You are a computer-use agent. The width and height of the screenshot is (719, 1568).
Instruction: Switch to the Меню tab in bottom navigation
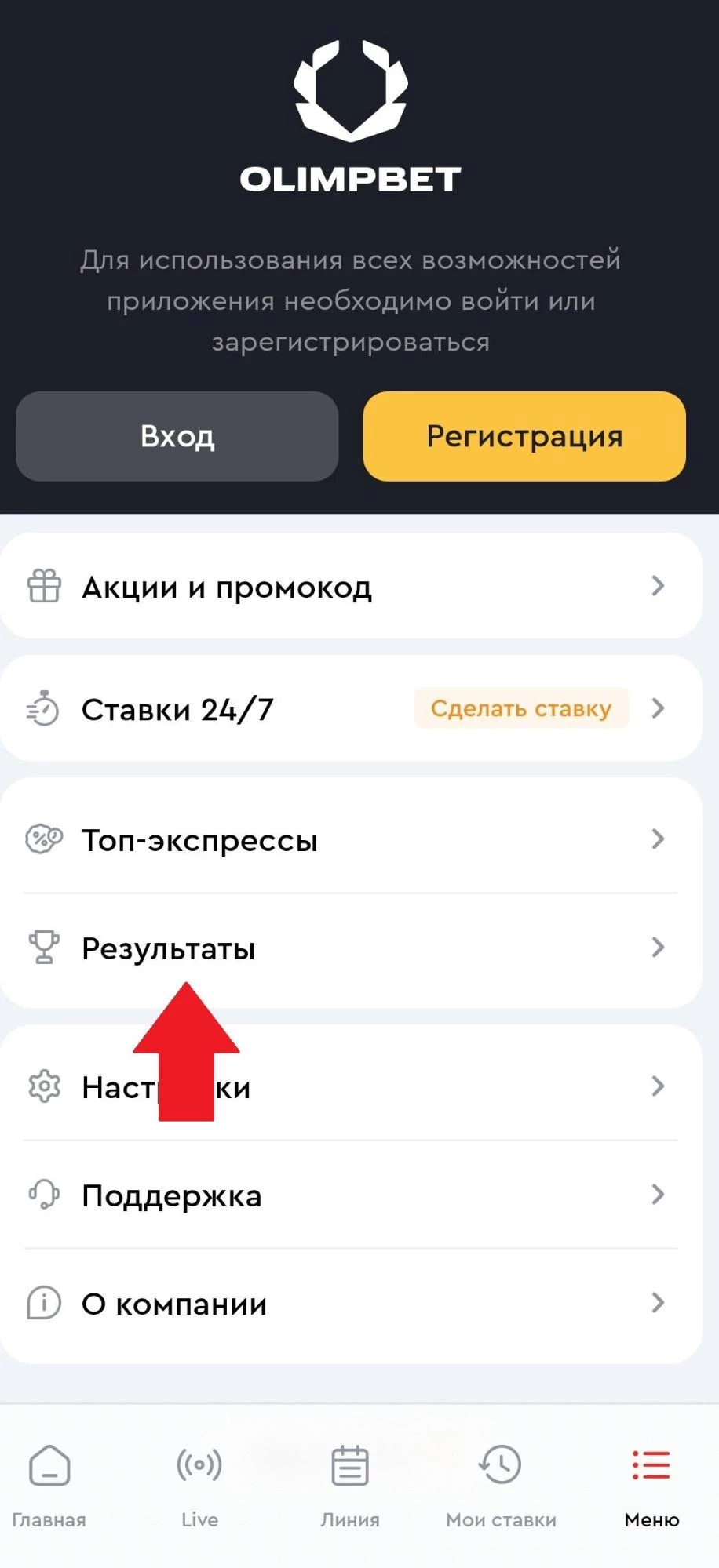[650, 1483]
